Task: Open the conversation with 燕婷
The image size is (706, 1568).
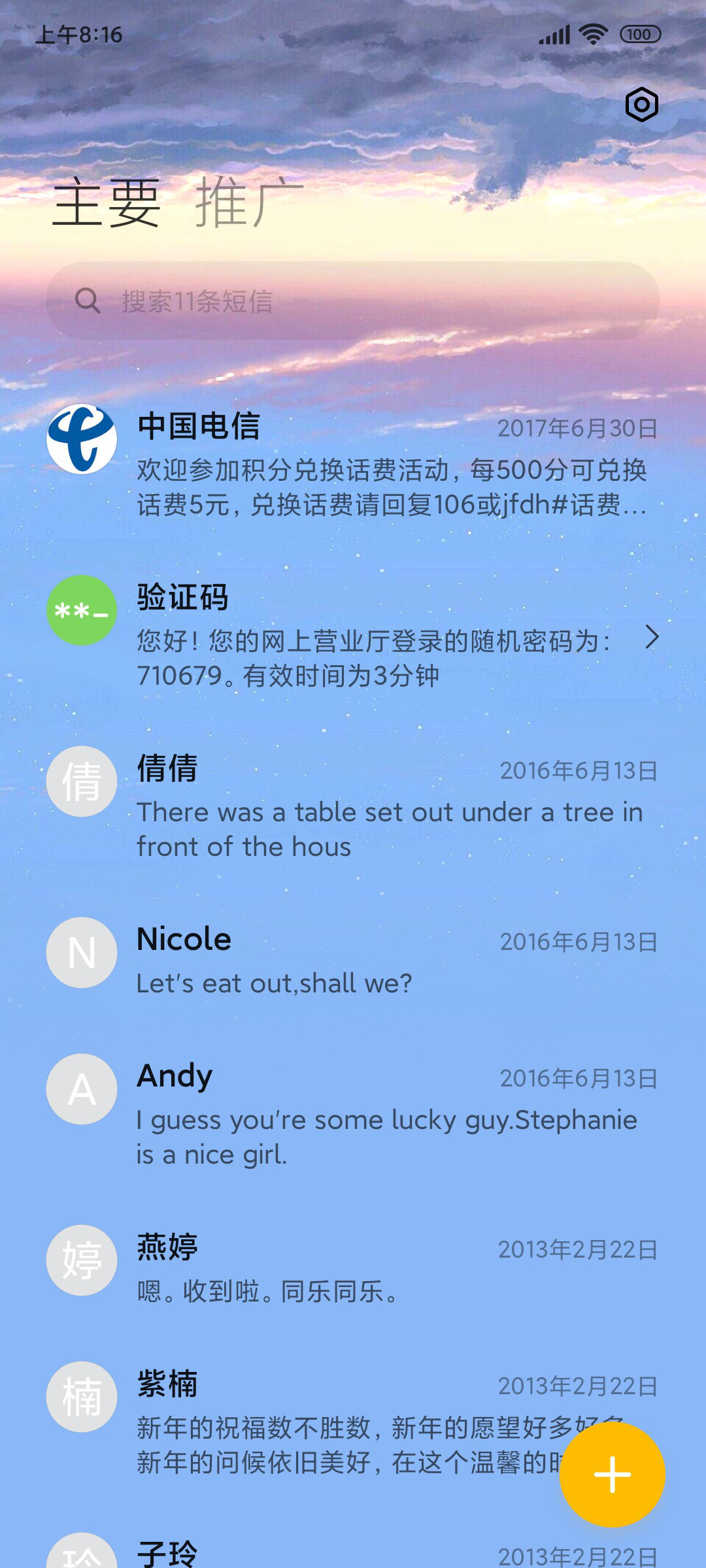Action: coord(353,1268)
